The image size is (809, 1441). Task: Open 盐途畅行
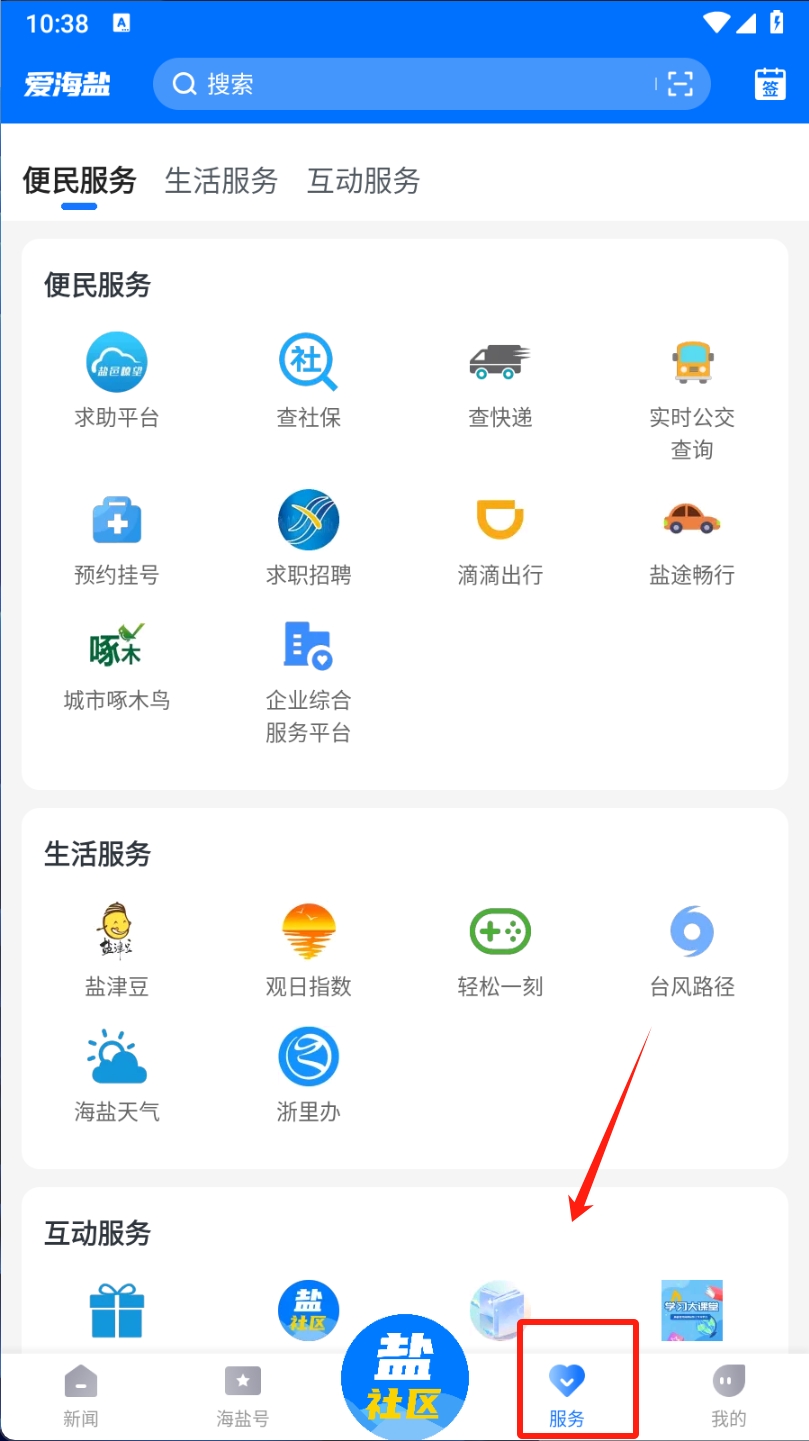click(692, 540)
